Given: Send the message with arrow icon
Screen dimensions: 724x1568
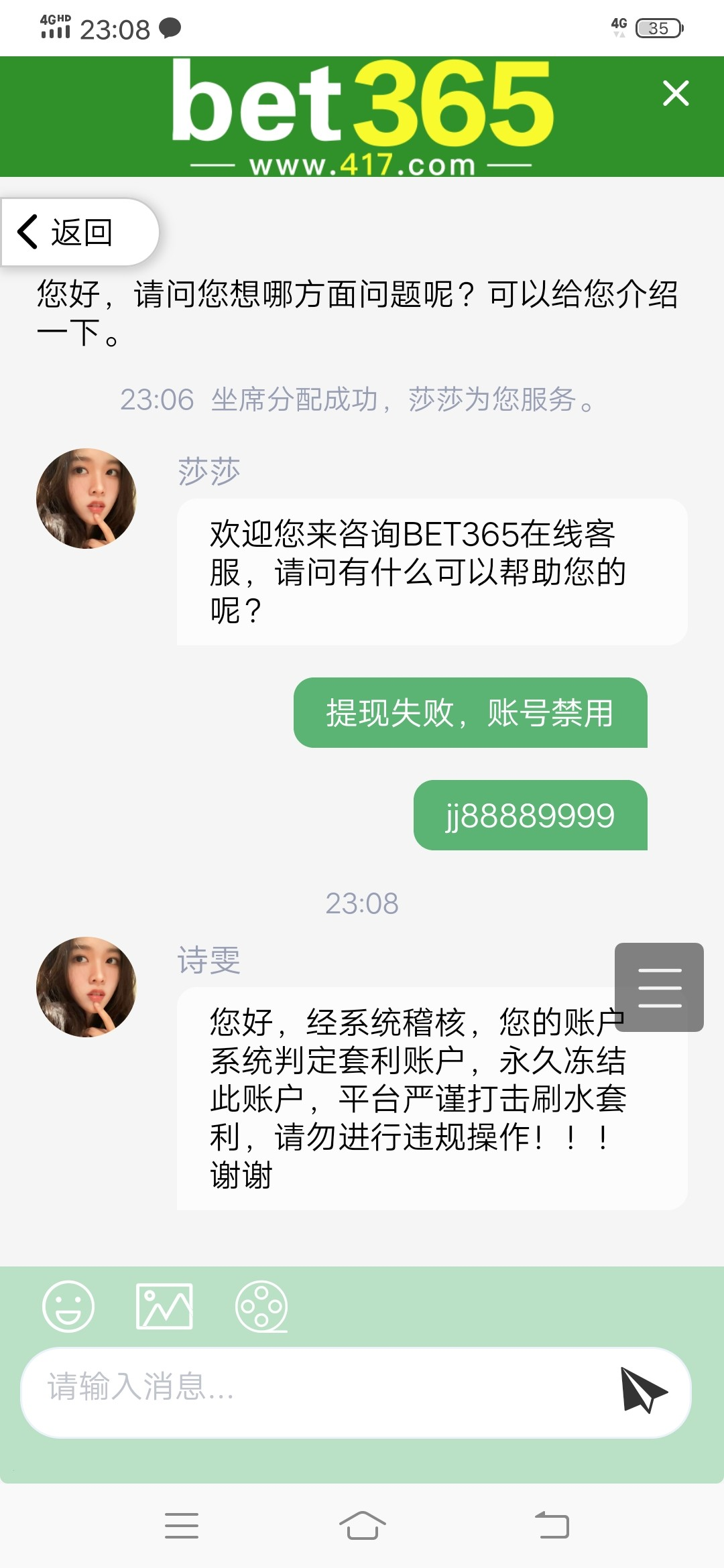Looking at the screenshot, I should 642,1390.
